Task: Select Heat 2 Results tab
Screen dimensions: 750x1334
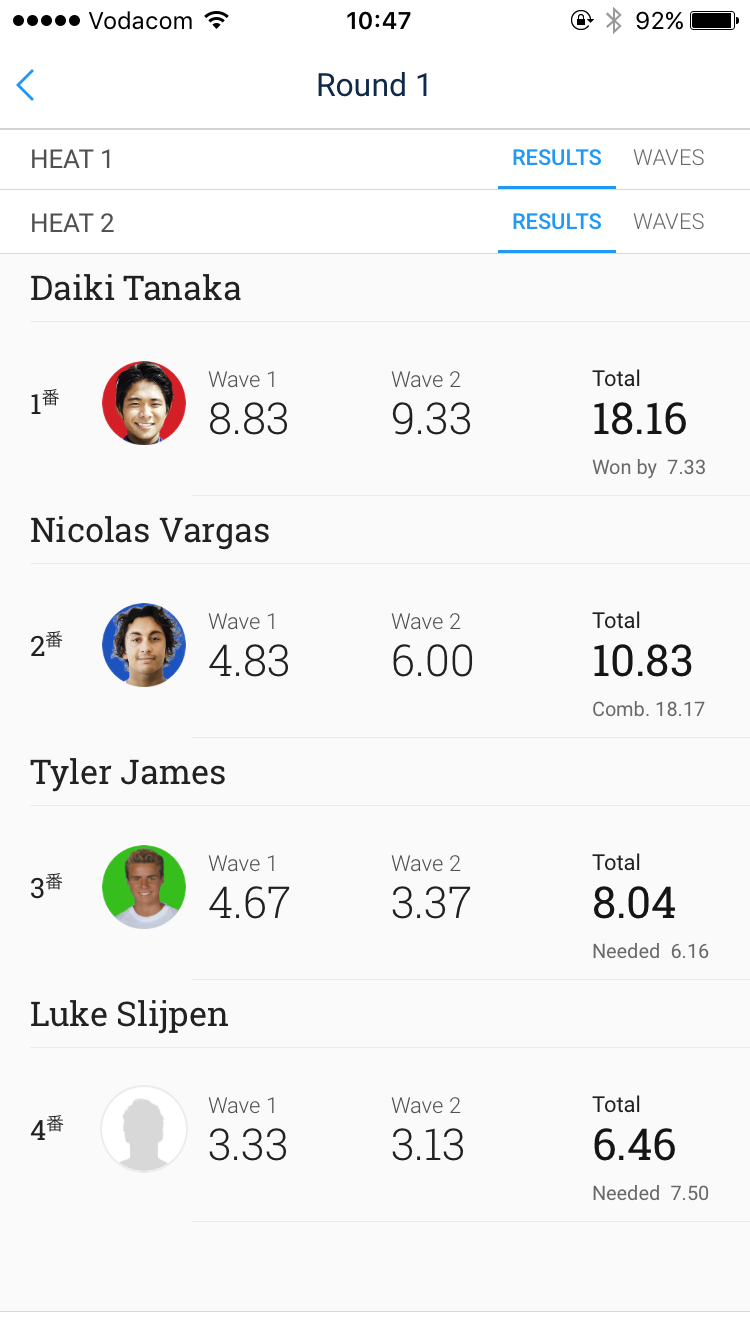Action: pyautogui.click(x=557, y=222)
